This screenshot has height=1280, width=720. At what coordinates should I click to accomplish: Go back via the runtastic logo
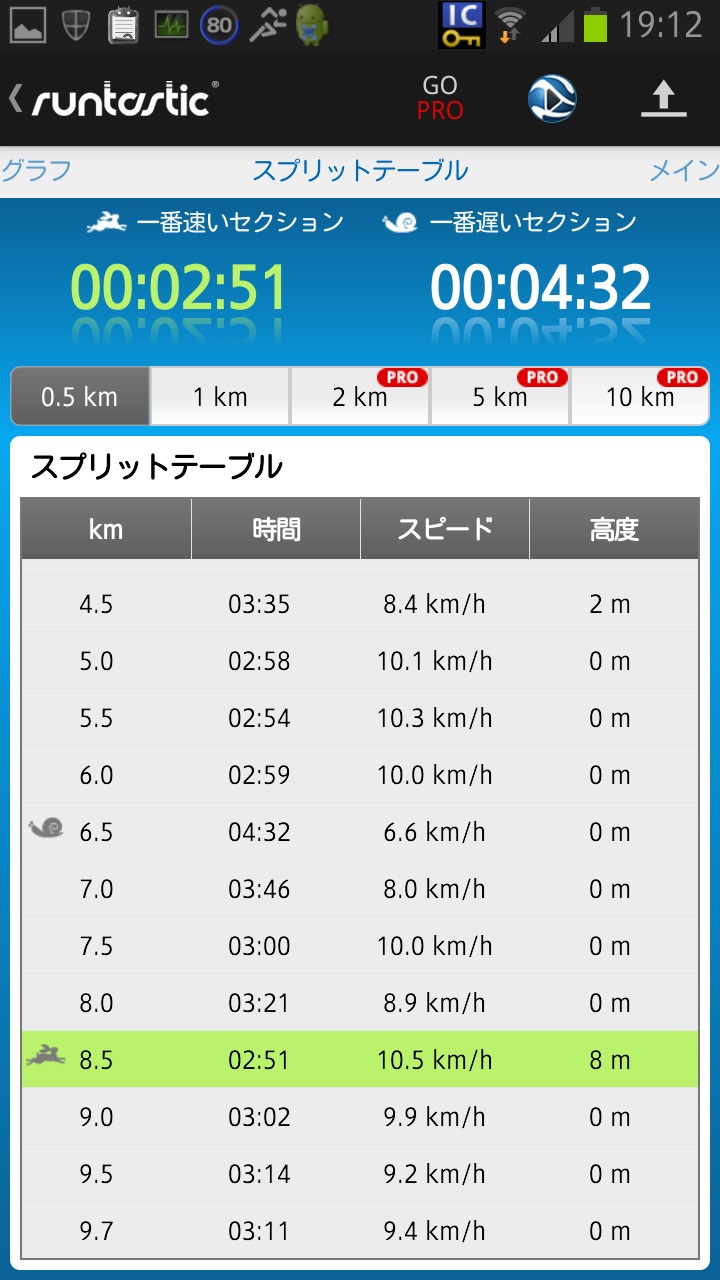pos(113,99)
